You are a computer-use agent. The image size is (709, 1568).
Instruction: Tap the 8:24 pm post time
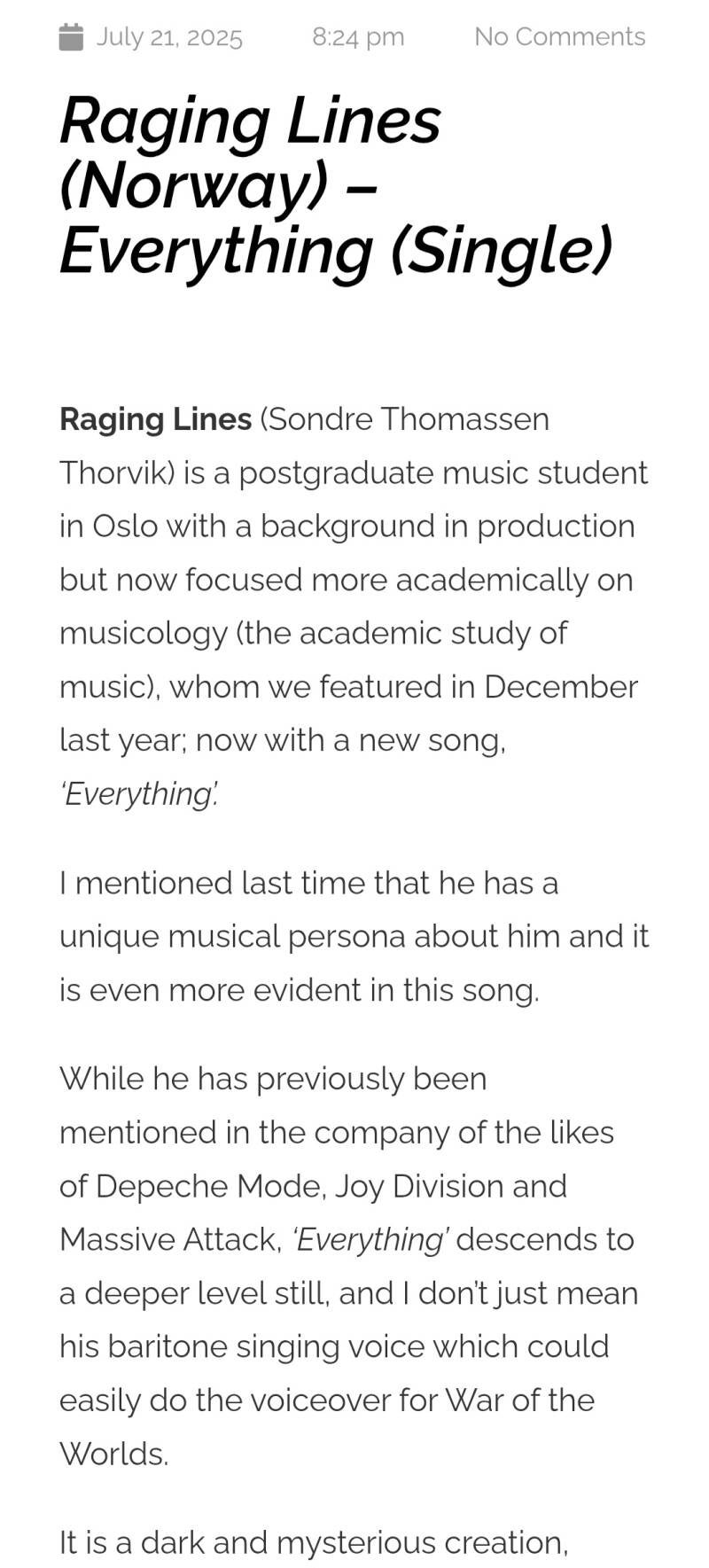358,37
